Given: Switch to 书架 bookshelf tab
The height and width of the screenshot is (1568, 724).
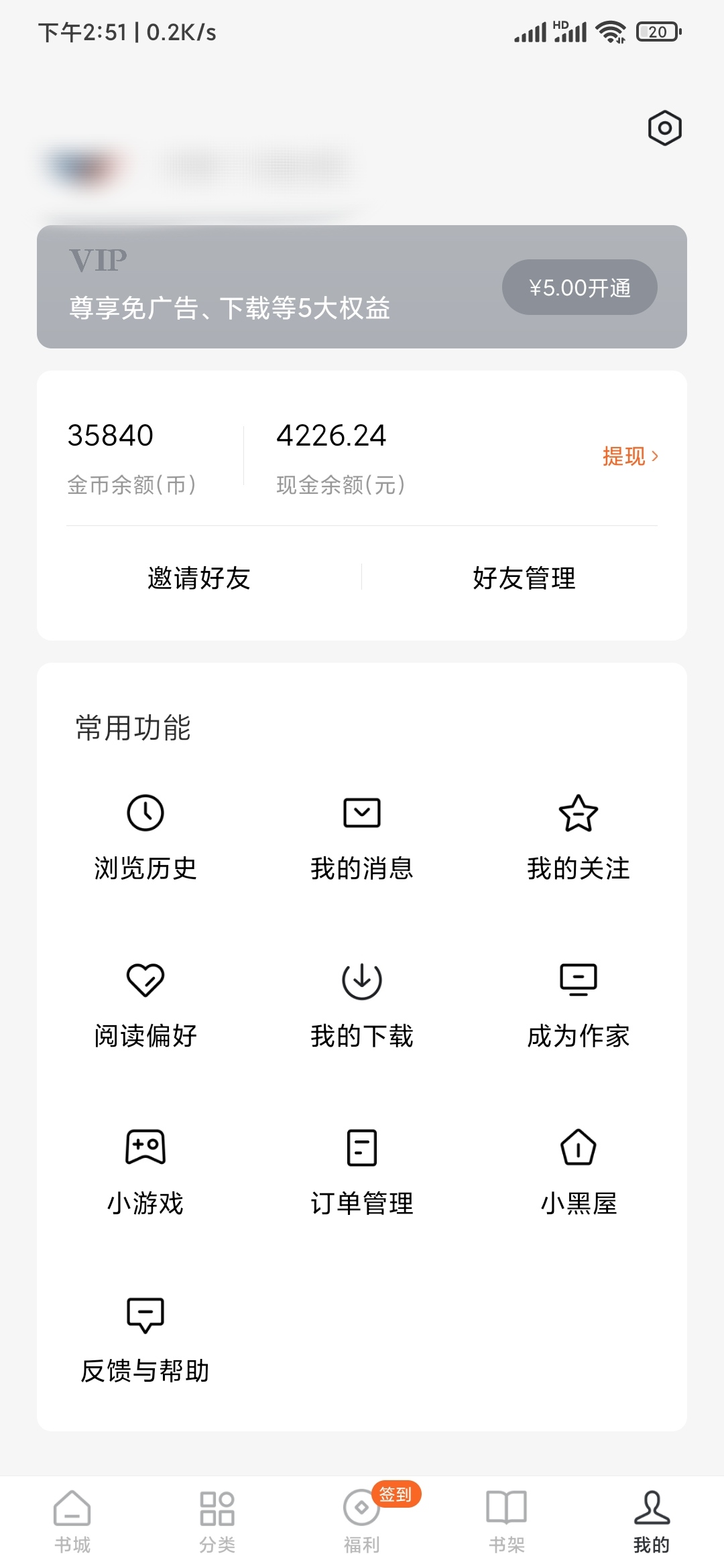Looking at the screenshot, I should [506, 1521].
